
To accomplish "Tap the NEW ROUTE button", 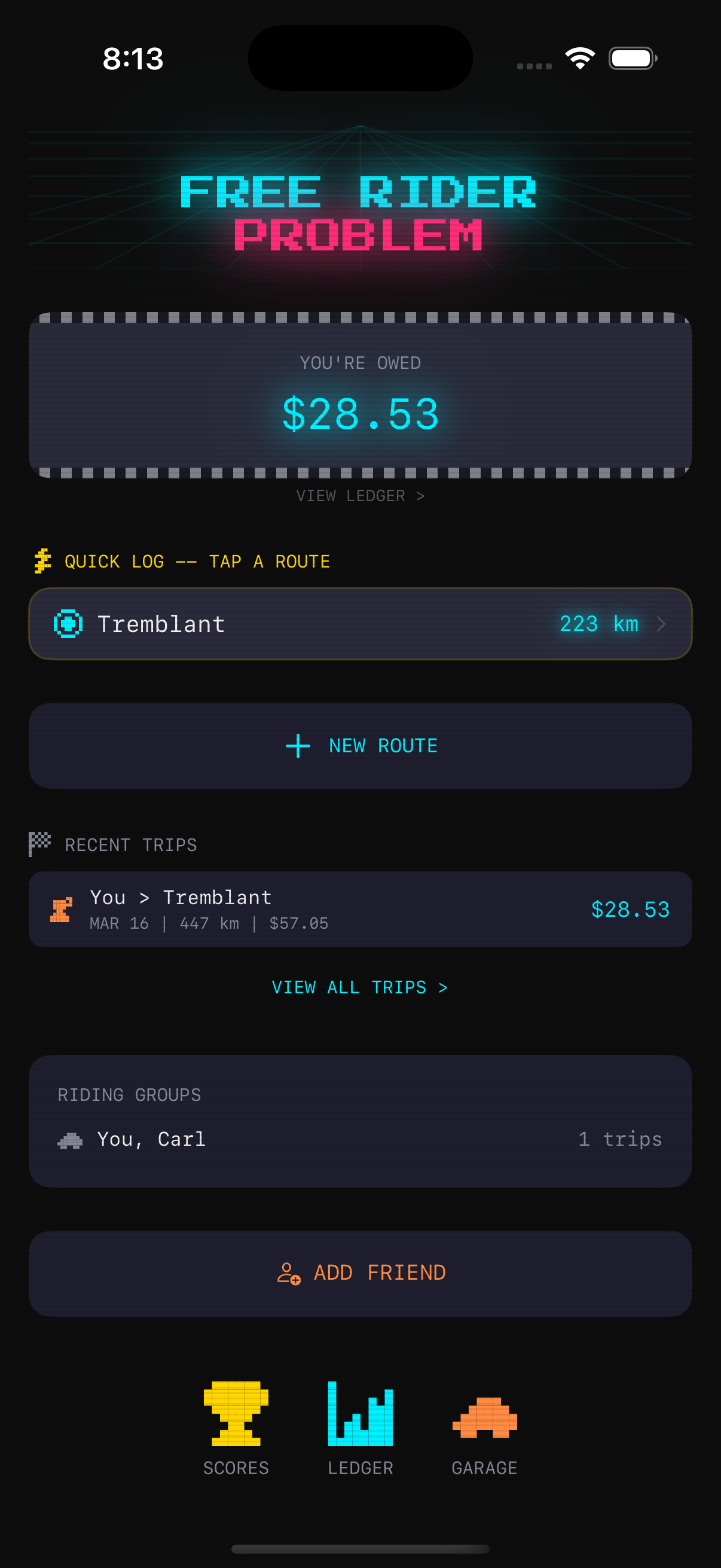I will (x=360, y=746).
